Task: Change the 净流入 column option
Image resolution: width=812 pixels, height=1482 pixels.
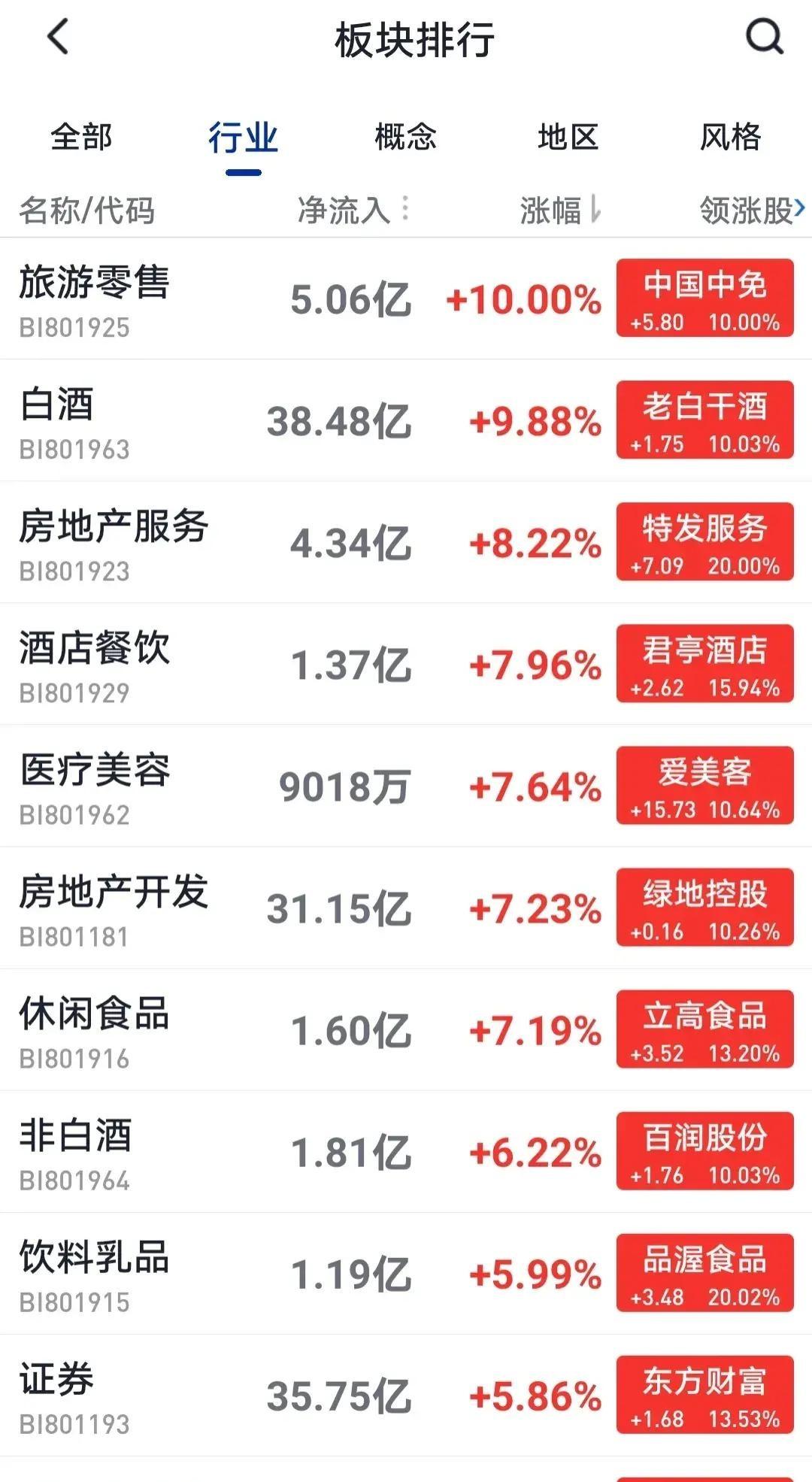Action: [x=405, y=209]
